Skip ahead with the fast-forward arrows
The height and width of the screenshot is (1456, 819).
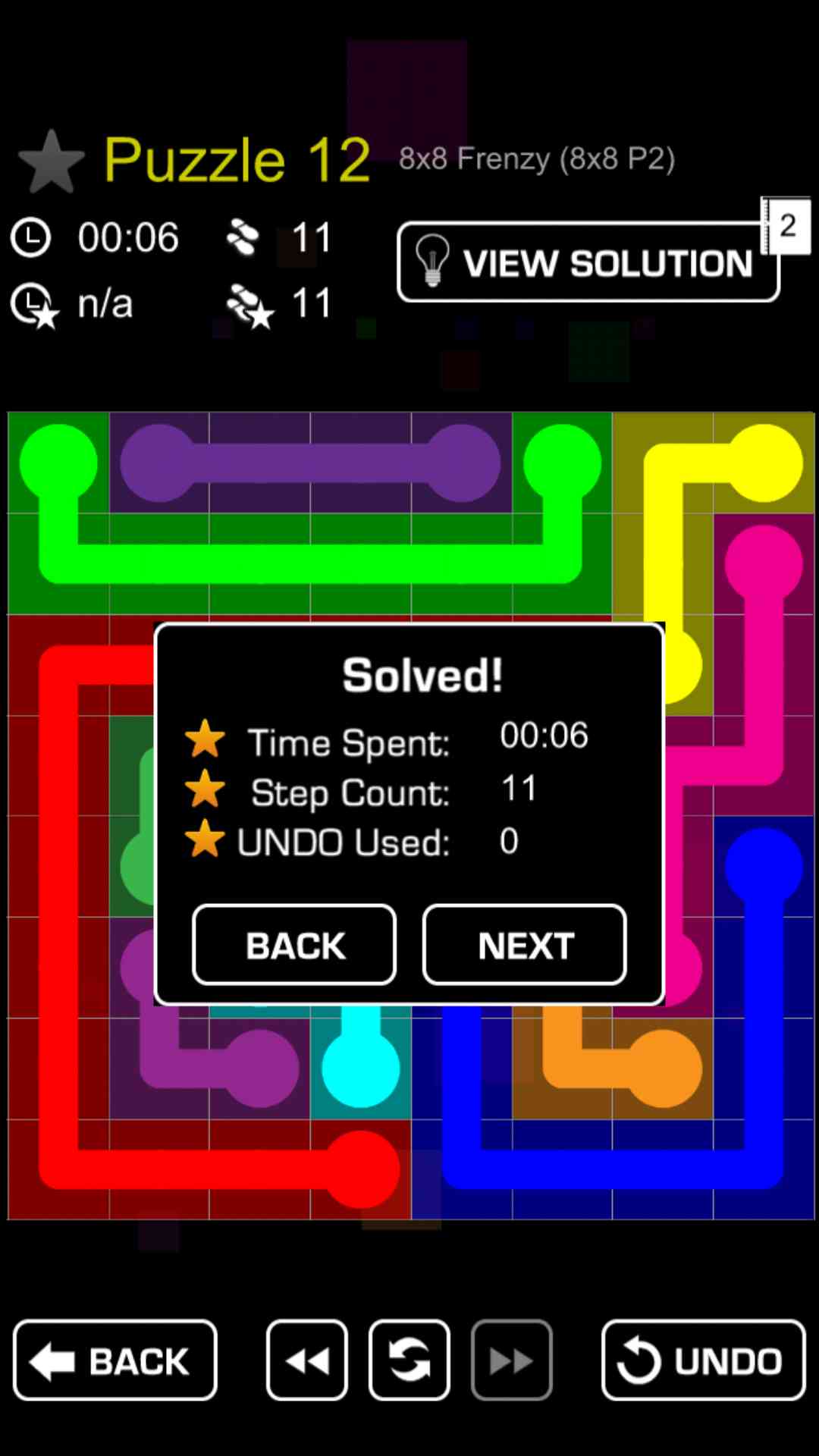pos(511,1360)
